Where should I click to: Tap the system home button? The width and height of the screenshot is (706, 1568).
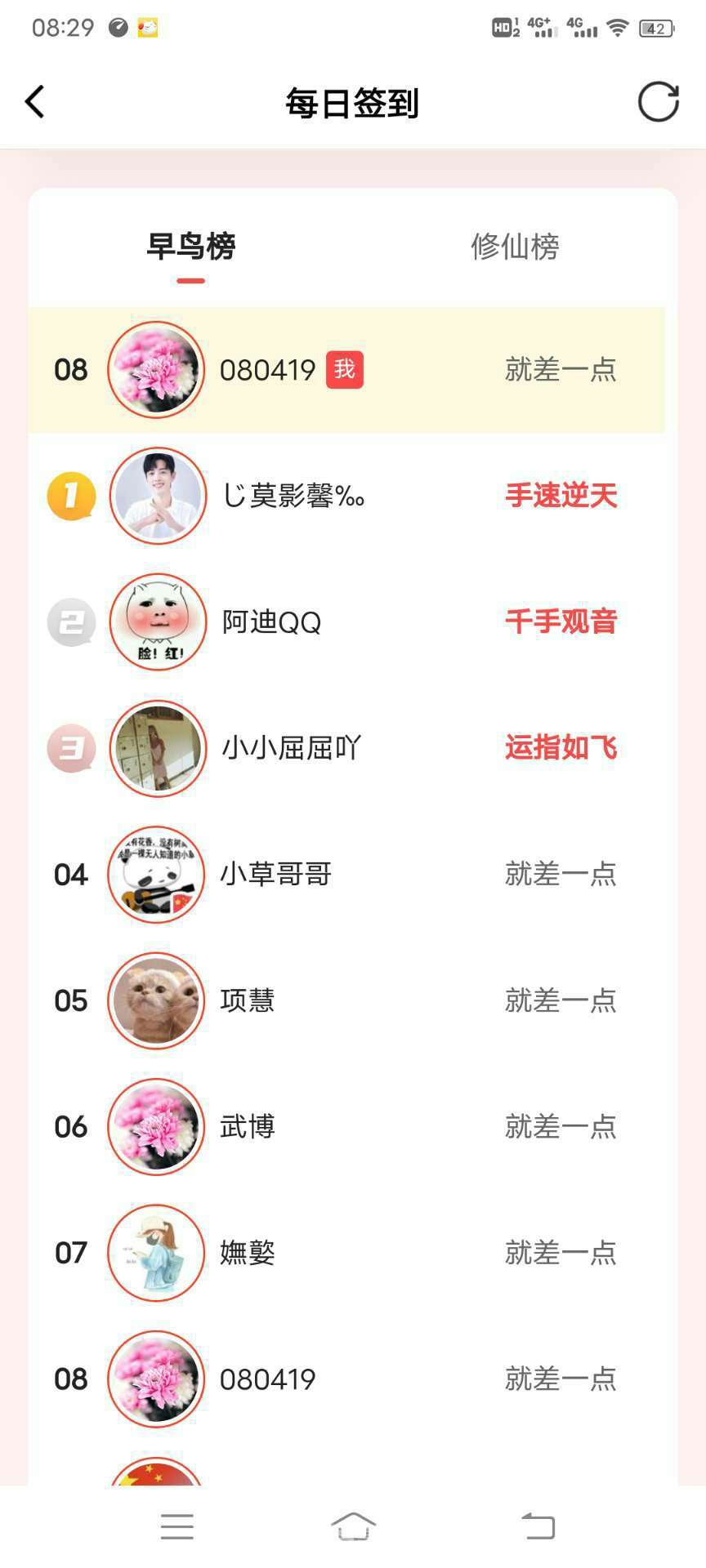click(353, 1526)
